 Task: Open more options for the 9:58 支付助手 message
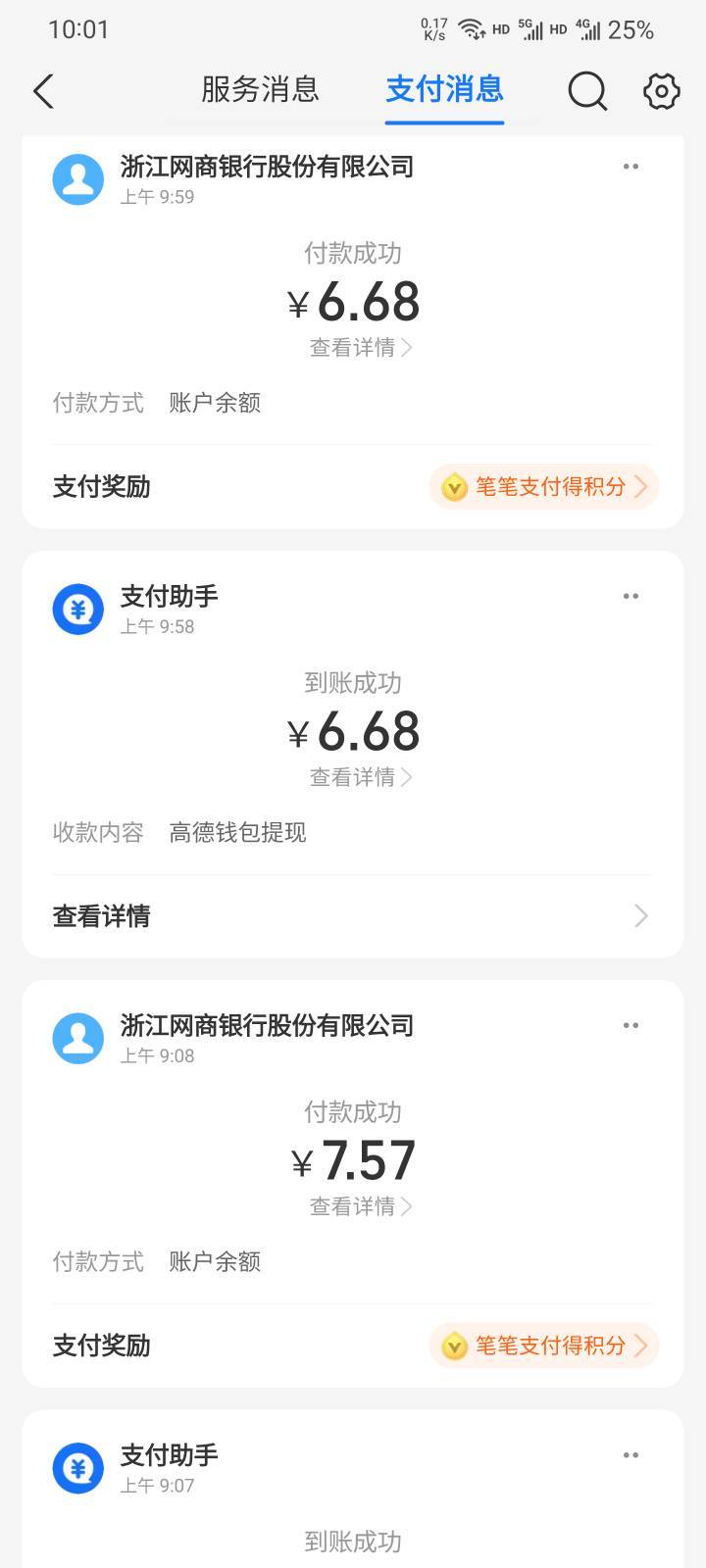pos(630,596)
